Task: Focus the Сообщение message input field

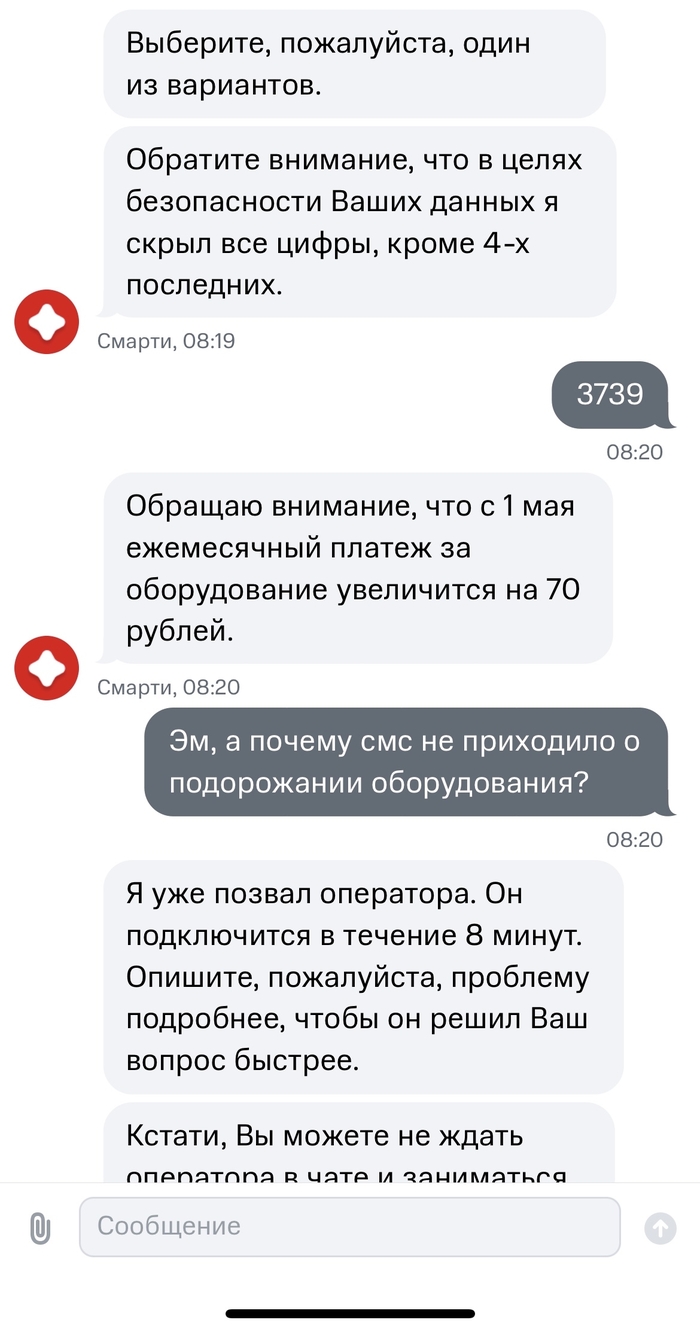Action: 349,1226
